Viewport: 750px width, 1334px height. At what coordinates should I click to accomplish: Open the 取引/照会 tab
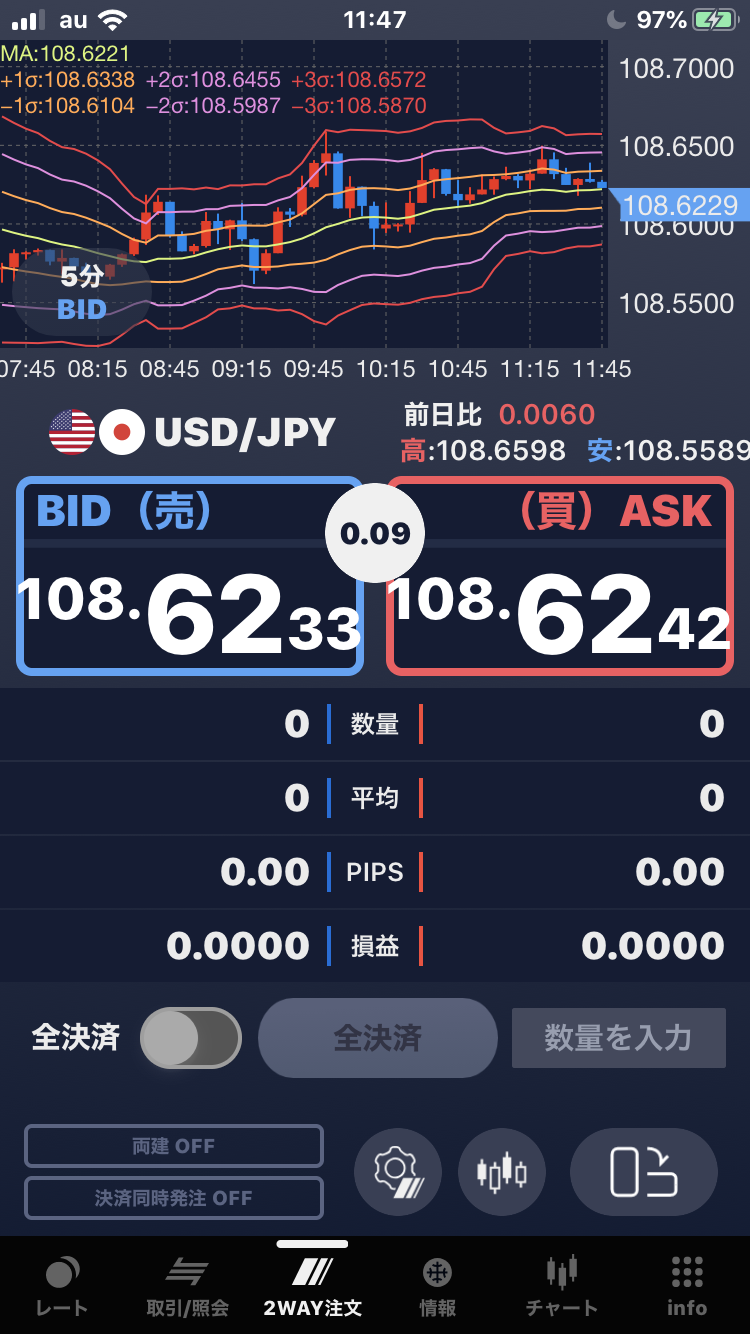(x=187, y=1288)
